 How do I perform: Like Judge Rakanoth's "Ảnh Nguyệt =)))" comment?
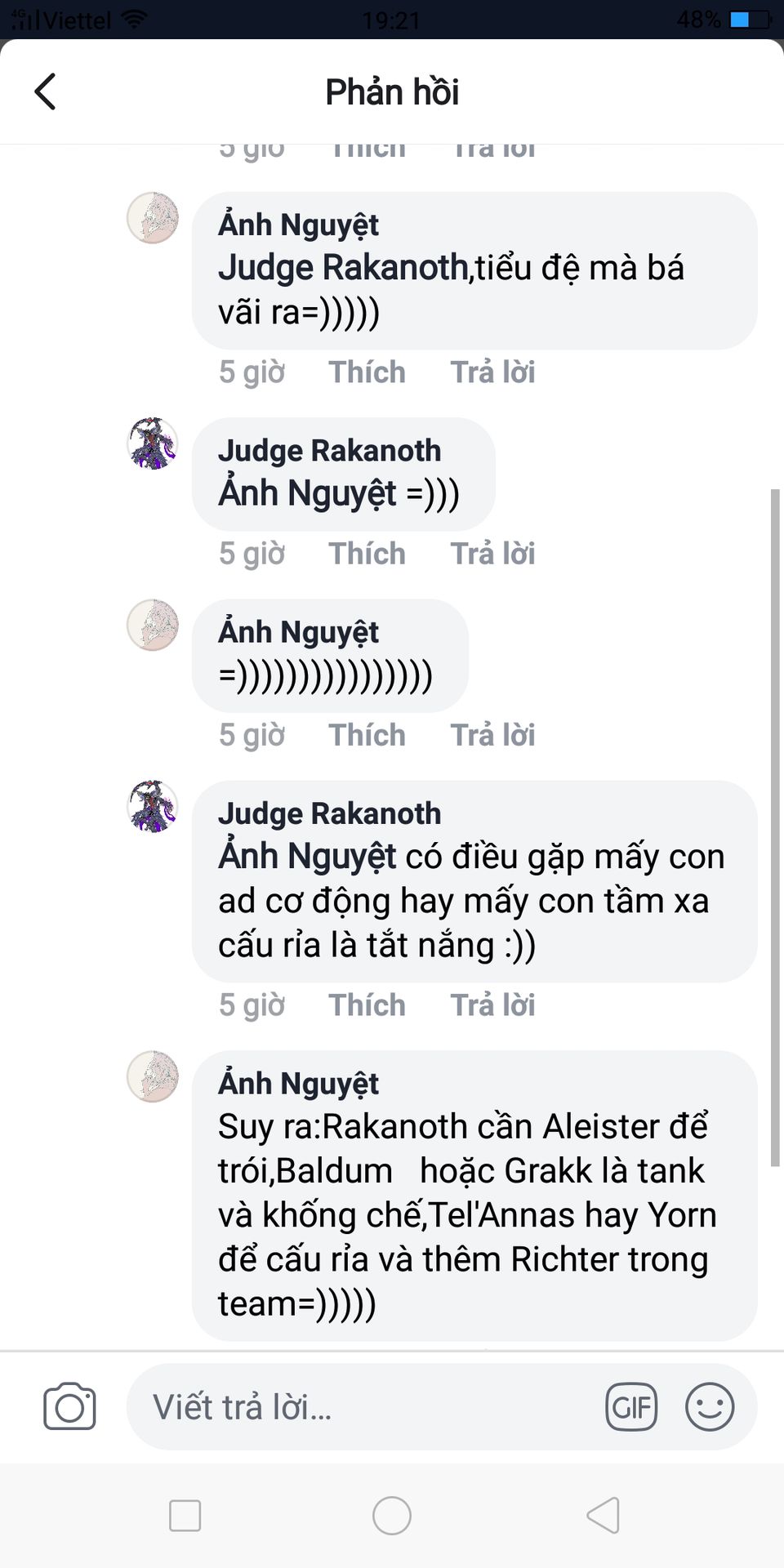(x=367, y=554)
